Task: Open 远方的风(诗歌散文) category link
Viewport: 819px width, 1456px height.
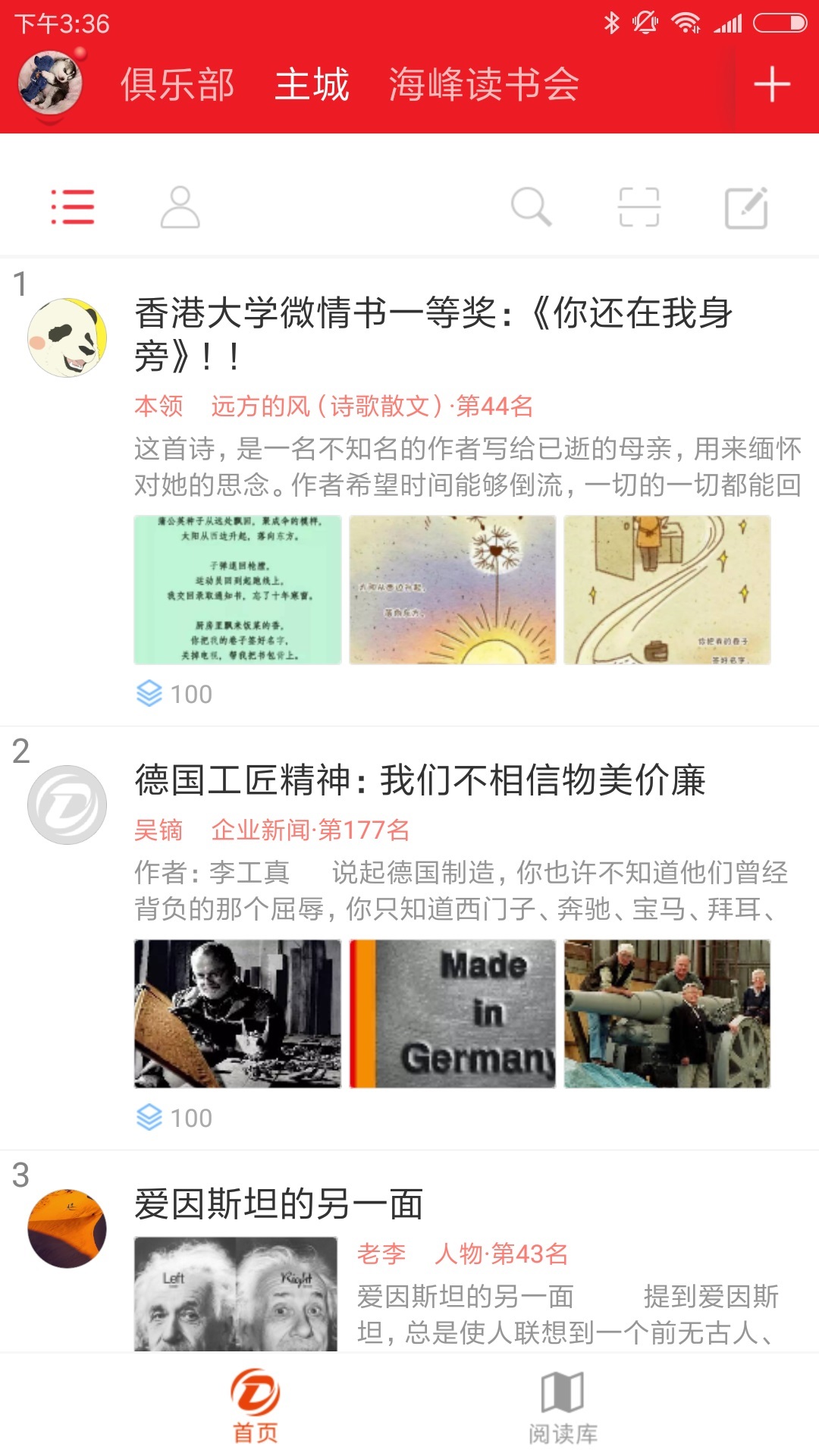Action: [x=372, y=406]
